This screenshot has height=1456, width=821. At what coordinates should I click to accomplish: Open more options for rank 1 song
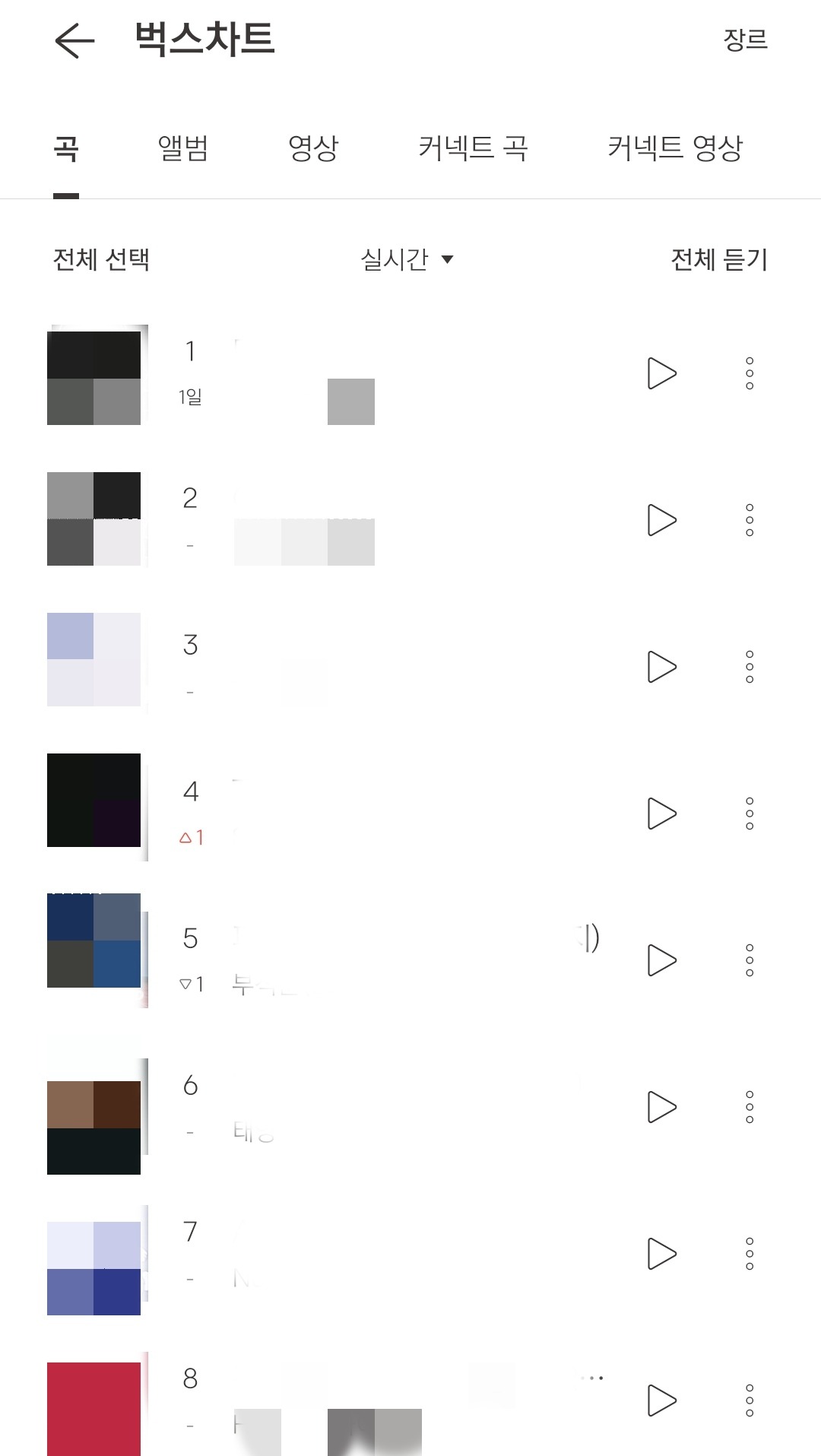point(750,373)
